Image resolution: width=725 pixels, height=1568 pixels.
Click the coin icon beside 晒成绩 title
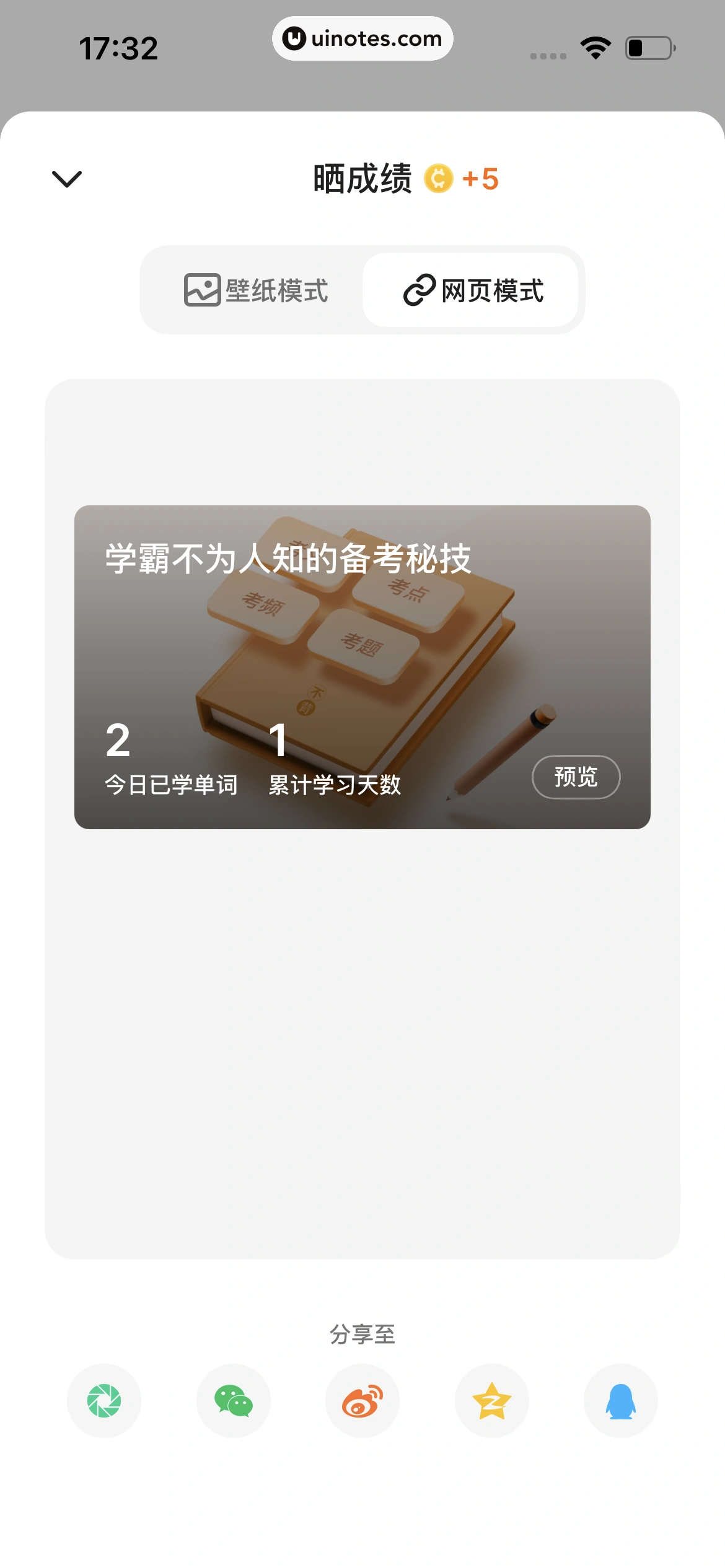click(440, 179)
